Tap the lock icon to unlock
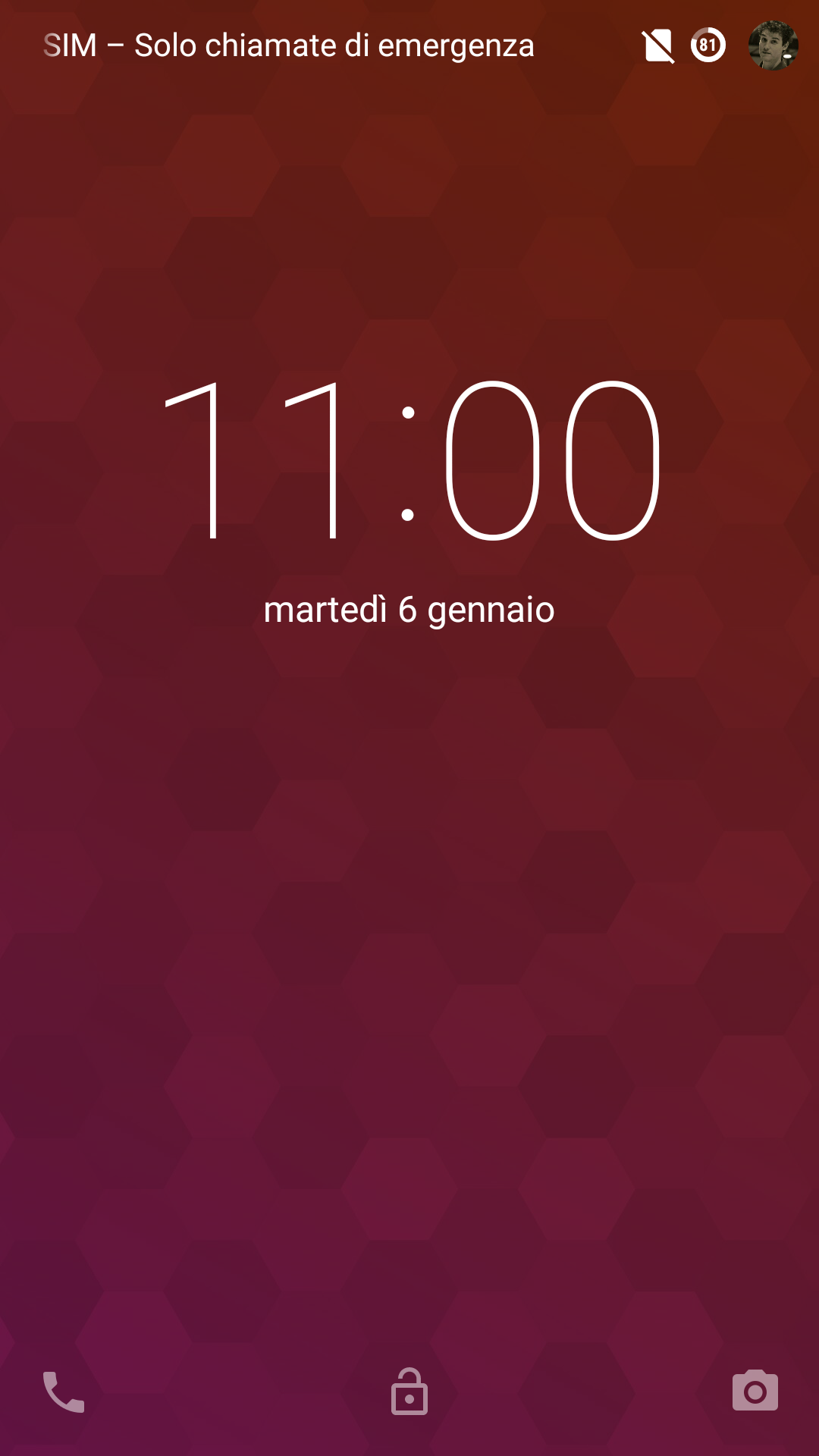Viewport: 819px width, 1456px height. pyautogui.click(x=409, y=1392)
